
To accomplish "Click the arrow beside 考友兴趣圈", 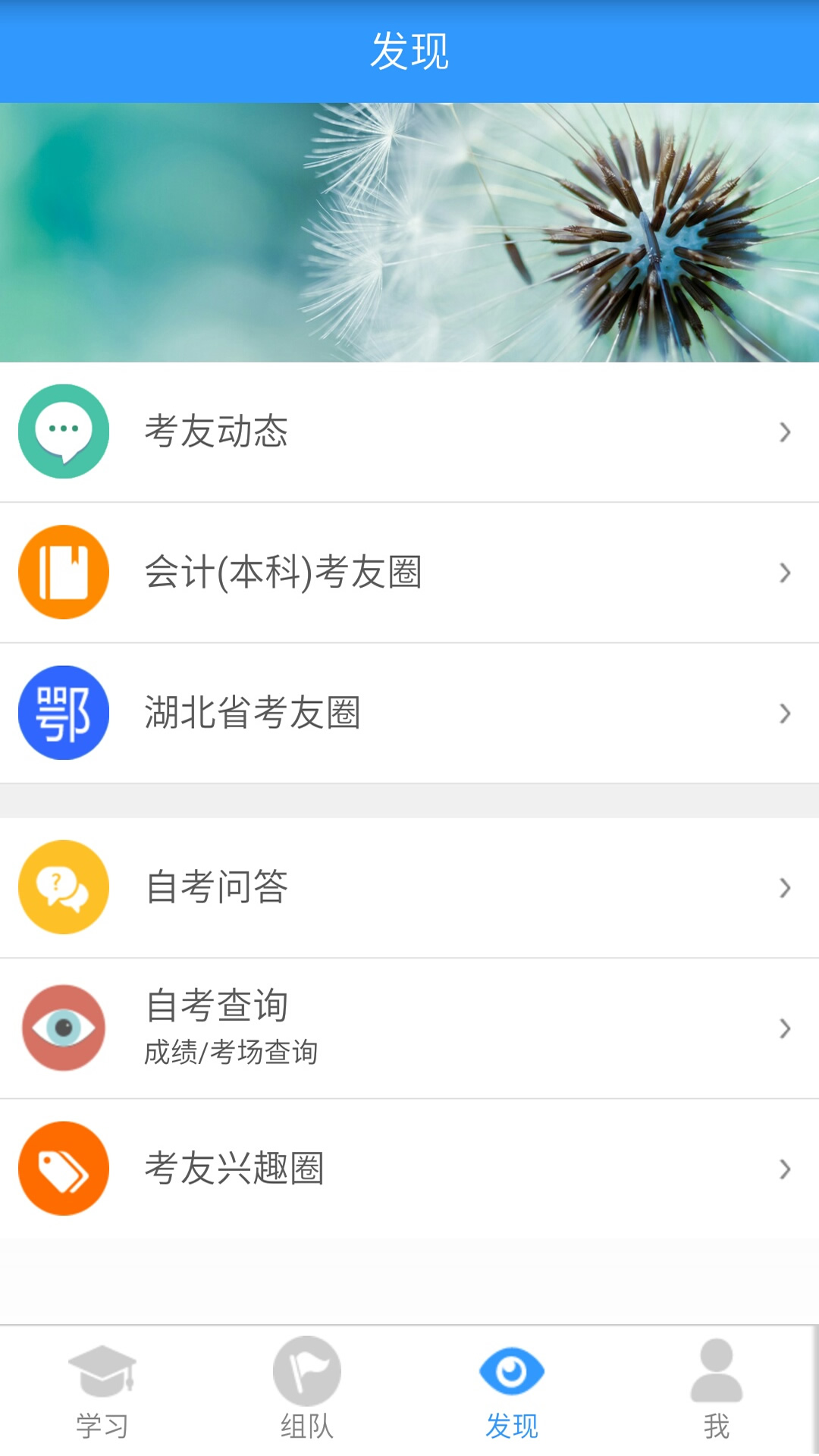I will point(785,1169).
